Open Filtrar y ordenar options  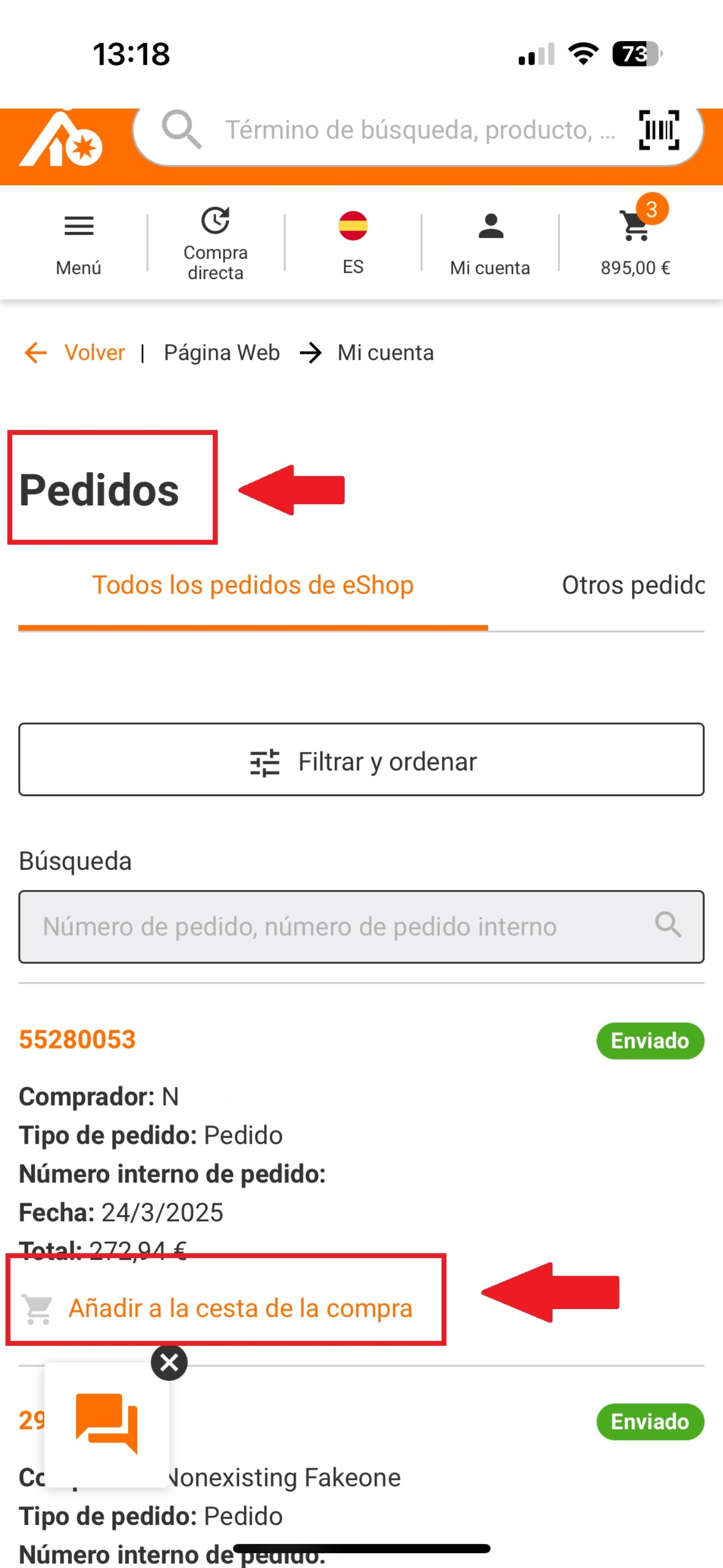[x=361, y=760]
